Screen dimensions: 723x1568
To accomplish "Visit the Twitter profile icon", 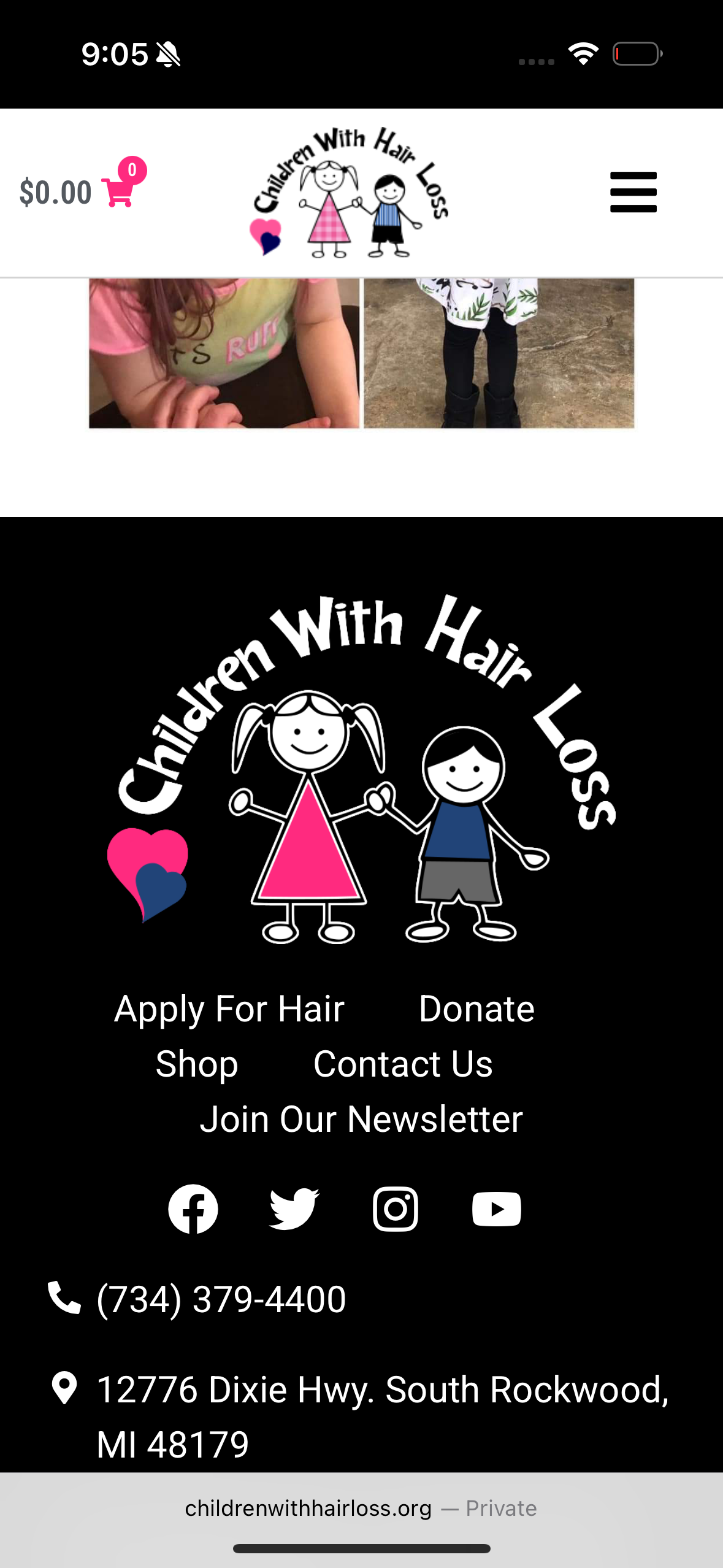I will click(294, 1209).
